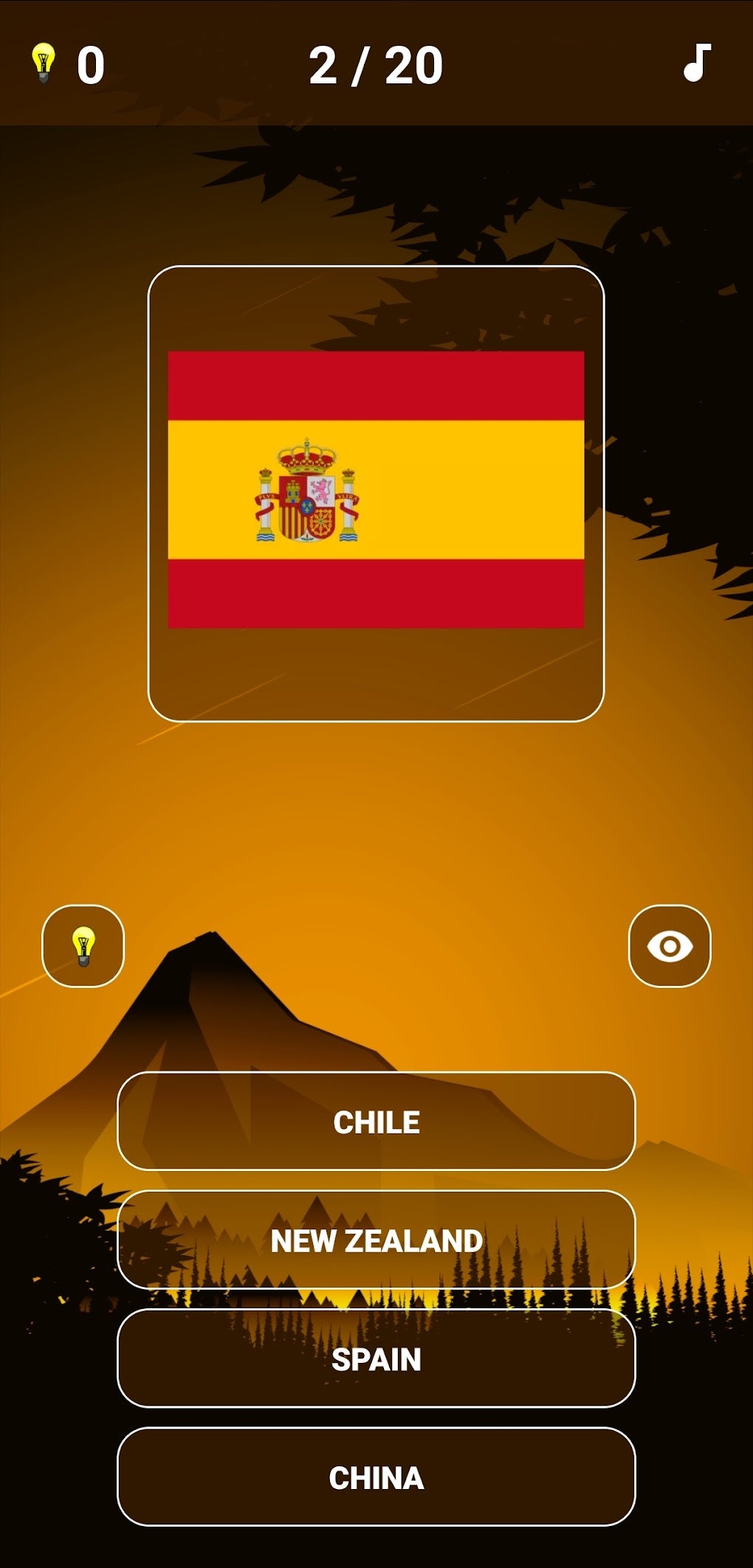Guess the third answer option SPAIN
753x1568 pixels.
coord(376,1360)
